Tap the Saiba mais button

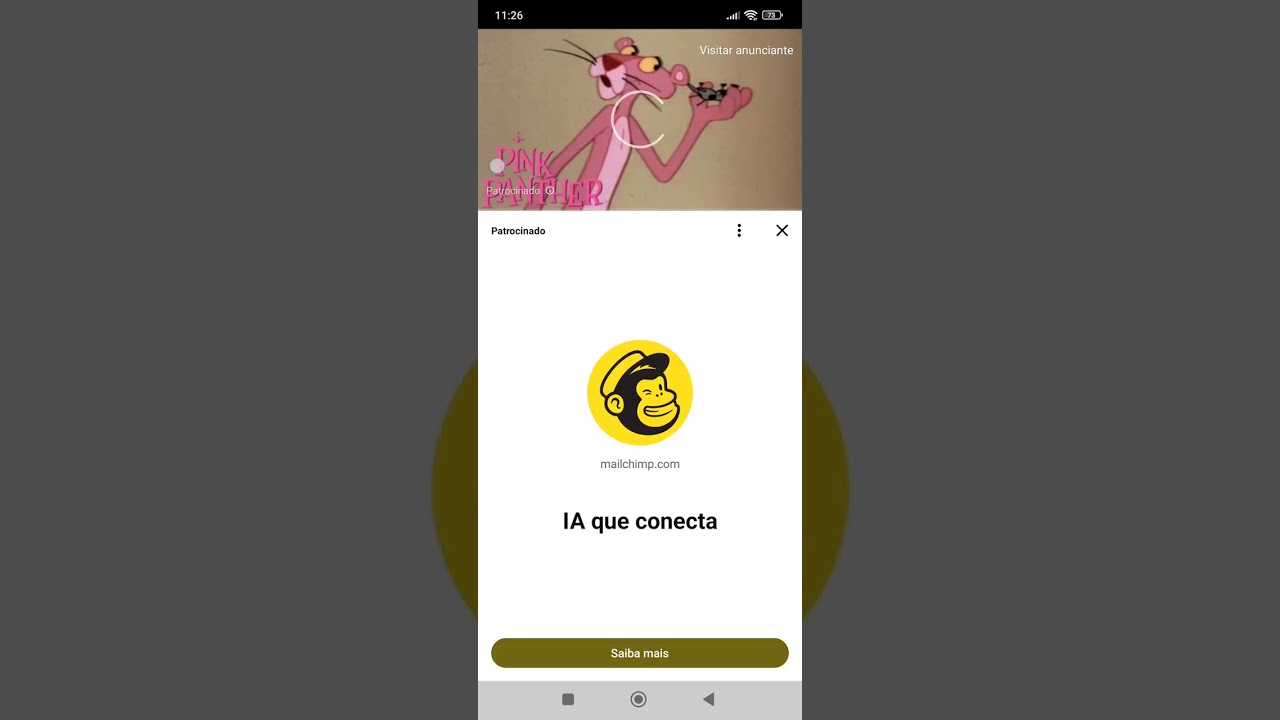[640, 653]
